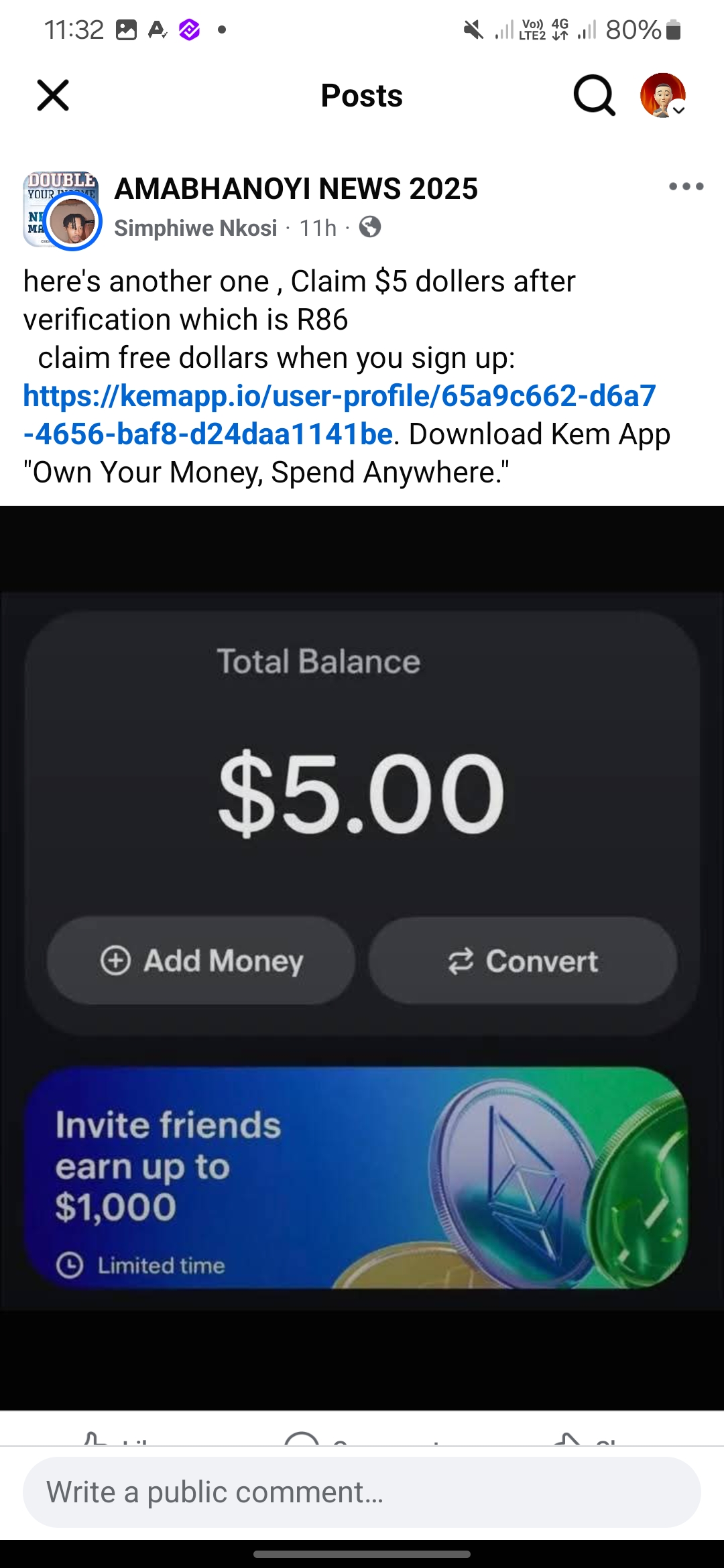
Task: Close the Posts view
Action: [x=53, y=95]
